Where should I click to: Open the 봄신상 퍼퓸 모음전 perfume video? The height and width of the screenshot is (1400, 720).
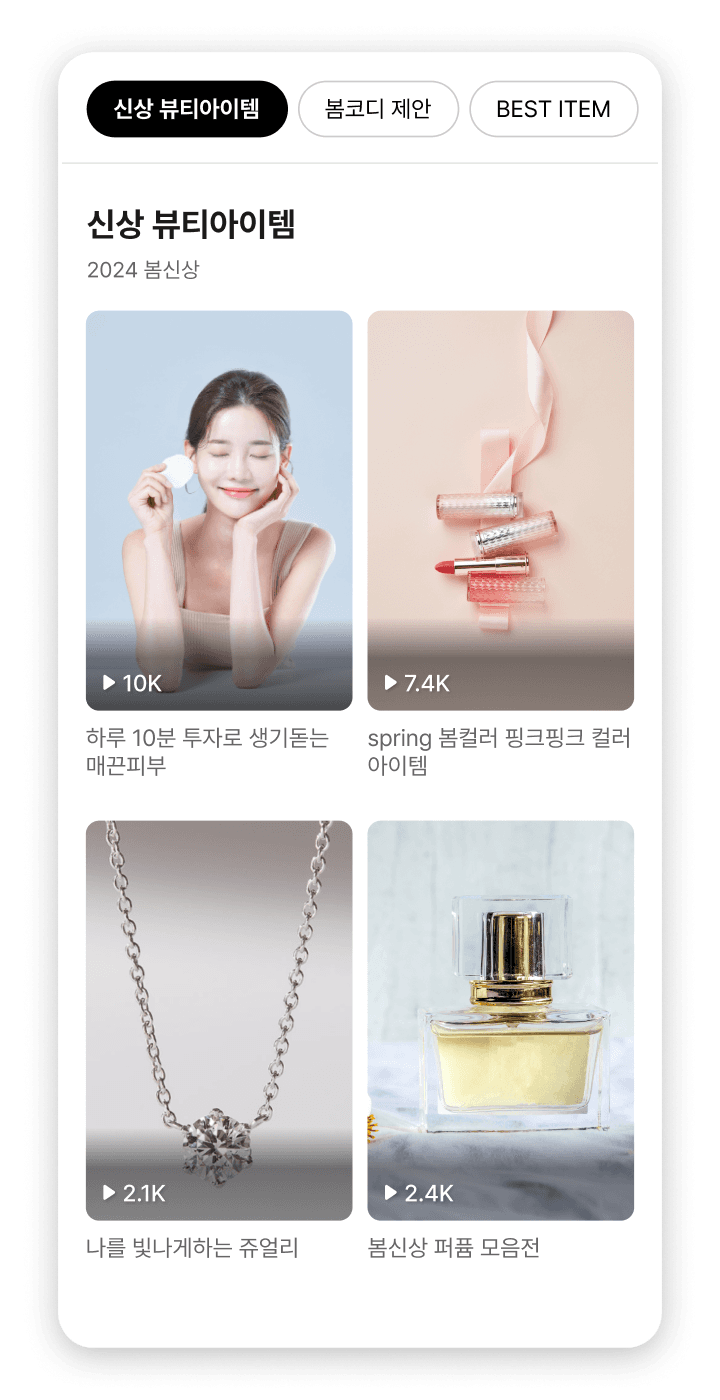click(x=500, y=1020)
